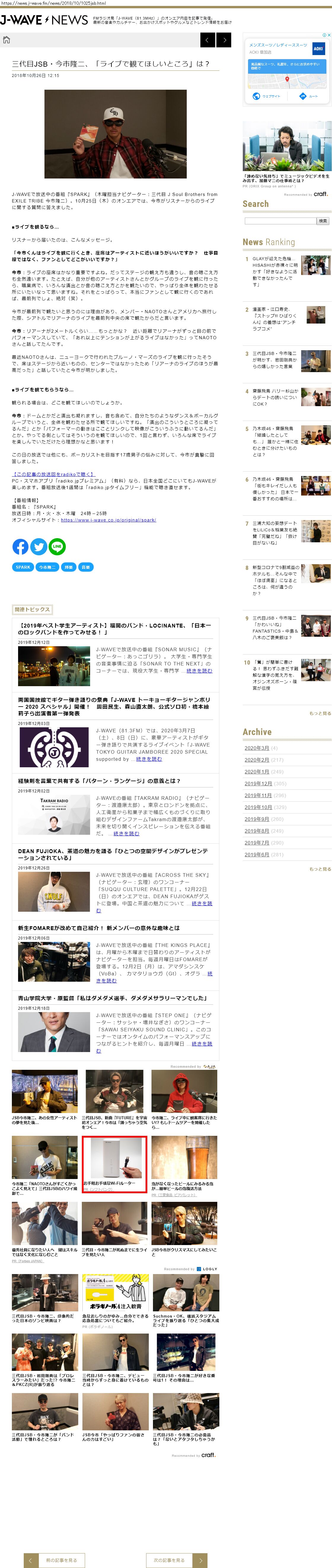The width and height of the screenshot is (332, 1568).
Task: Open the radiko broadcast link
Action: pos(54,474)
